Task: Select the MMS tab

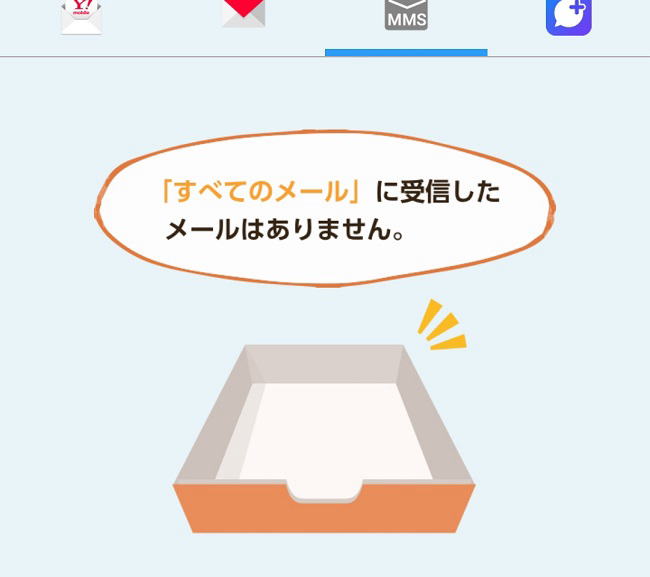Action: (406, 17)
